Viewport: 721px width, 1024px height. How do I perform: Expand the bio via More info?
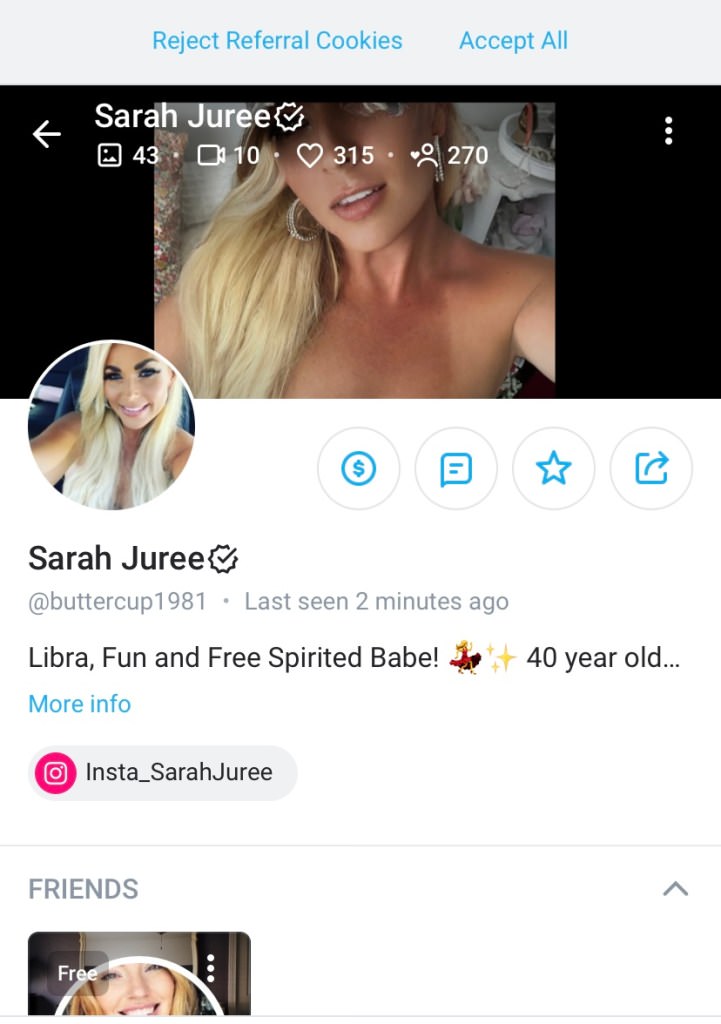(x=79, y=704)
